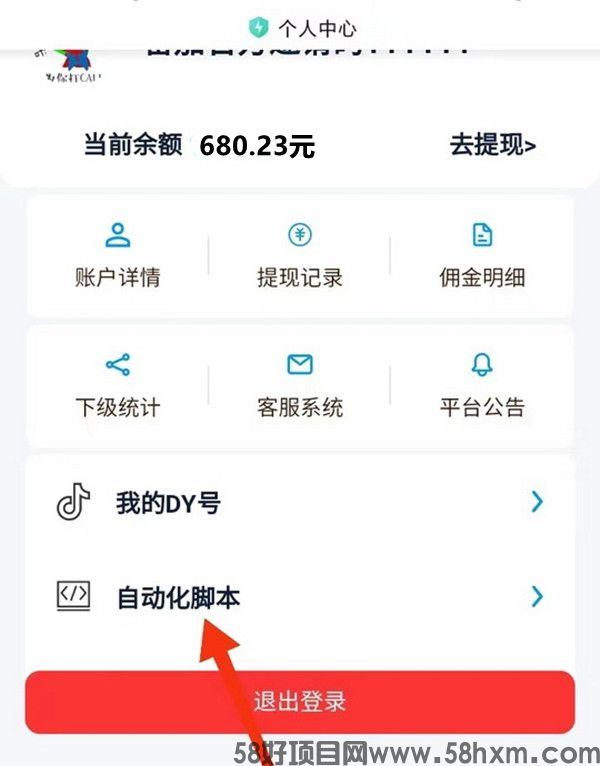The width and height of the screenshot is (600, 766).
Task: Check 下级统计 subordinate statistics
Action: (x=117, y=386)
